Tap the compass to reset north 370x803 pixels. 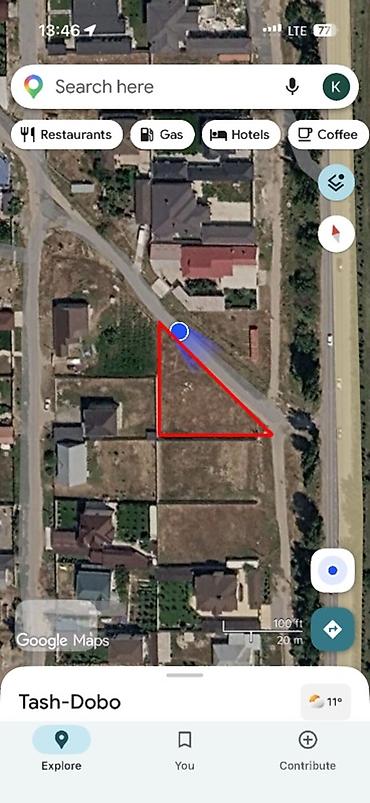pyautogui.click(x=336, y=234)
